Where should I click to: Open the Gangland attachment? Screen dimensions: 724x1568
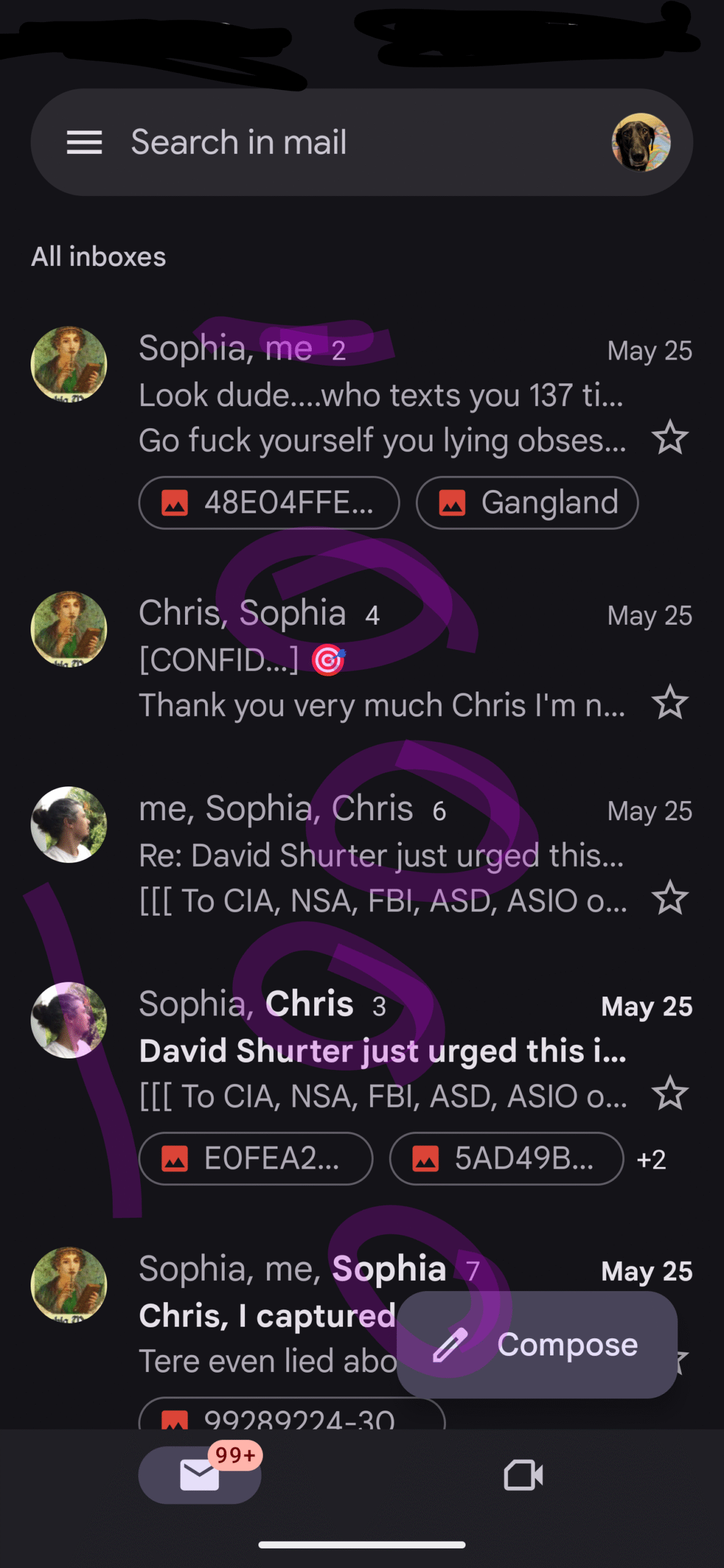point(527,503)
